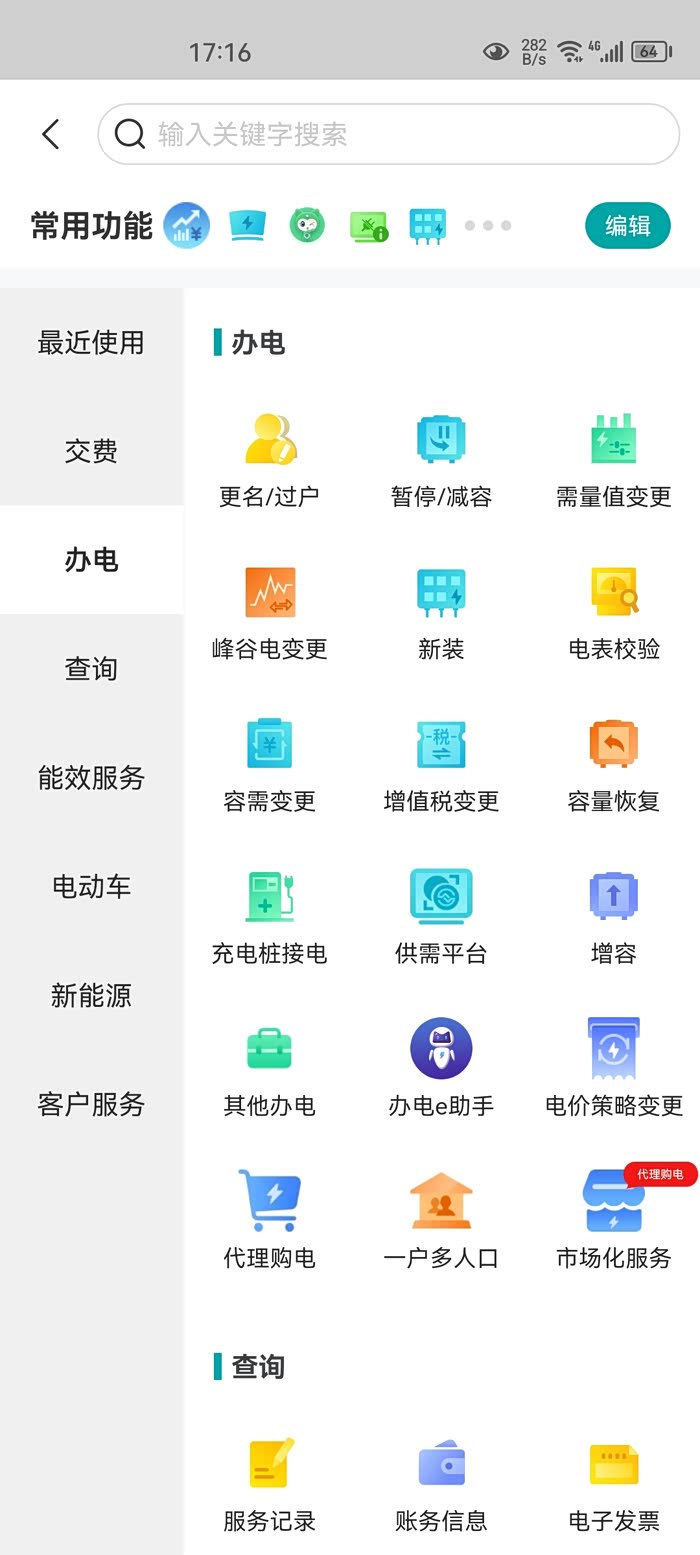700x1555 pixels.
Task: Open the 能效服务 category
Action: coord(91,777)
